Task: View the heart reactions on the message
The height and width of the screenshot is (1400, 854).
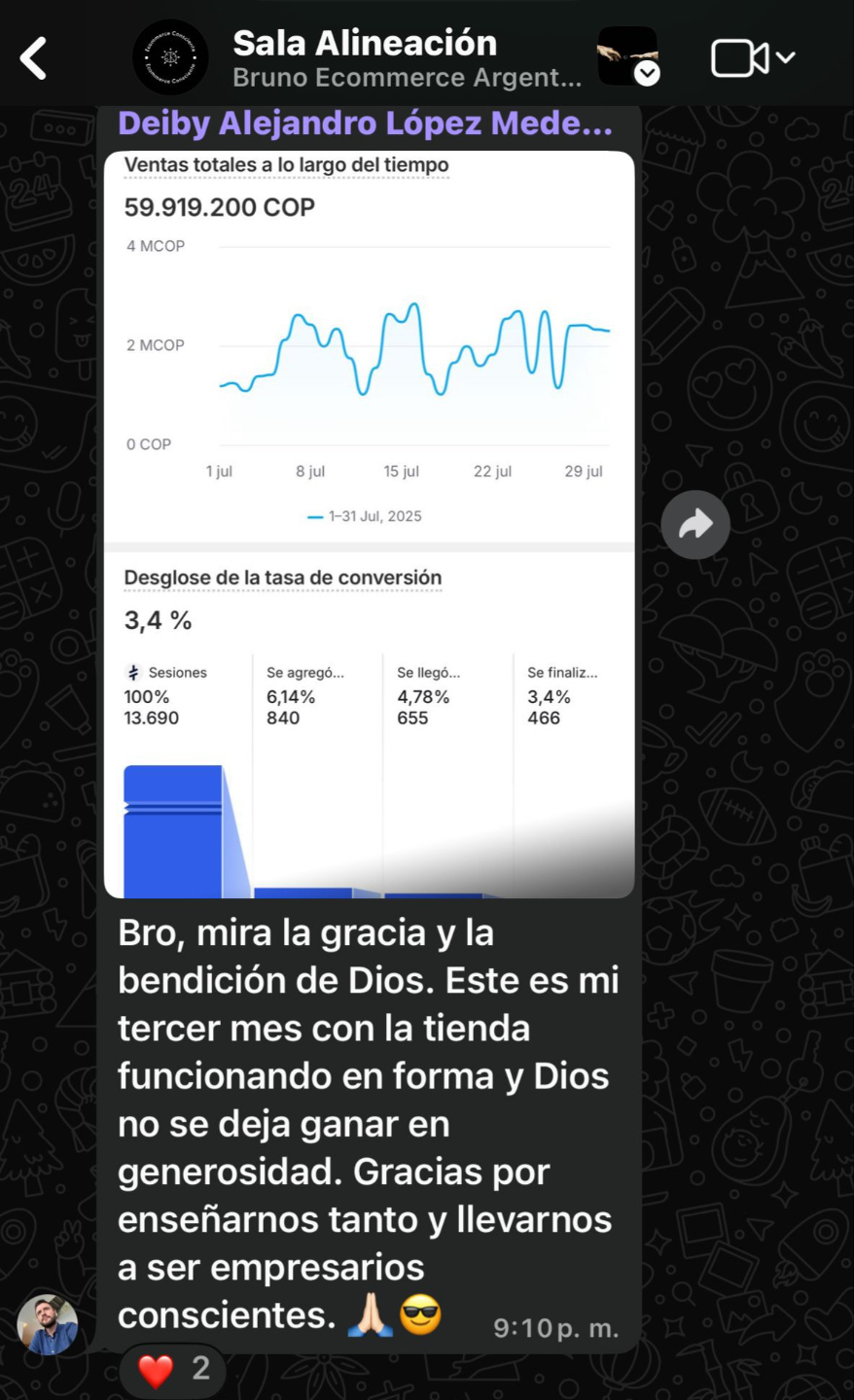Action: pos(174,1369)
